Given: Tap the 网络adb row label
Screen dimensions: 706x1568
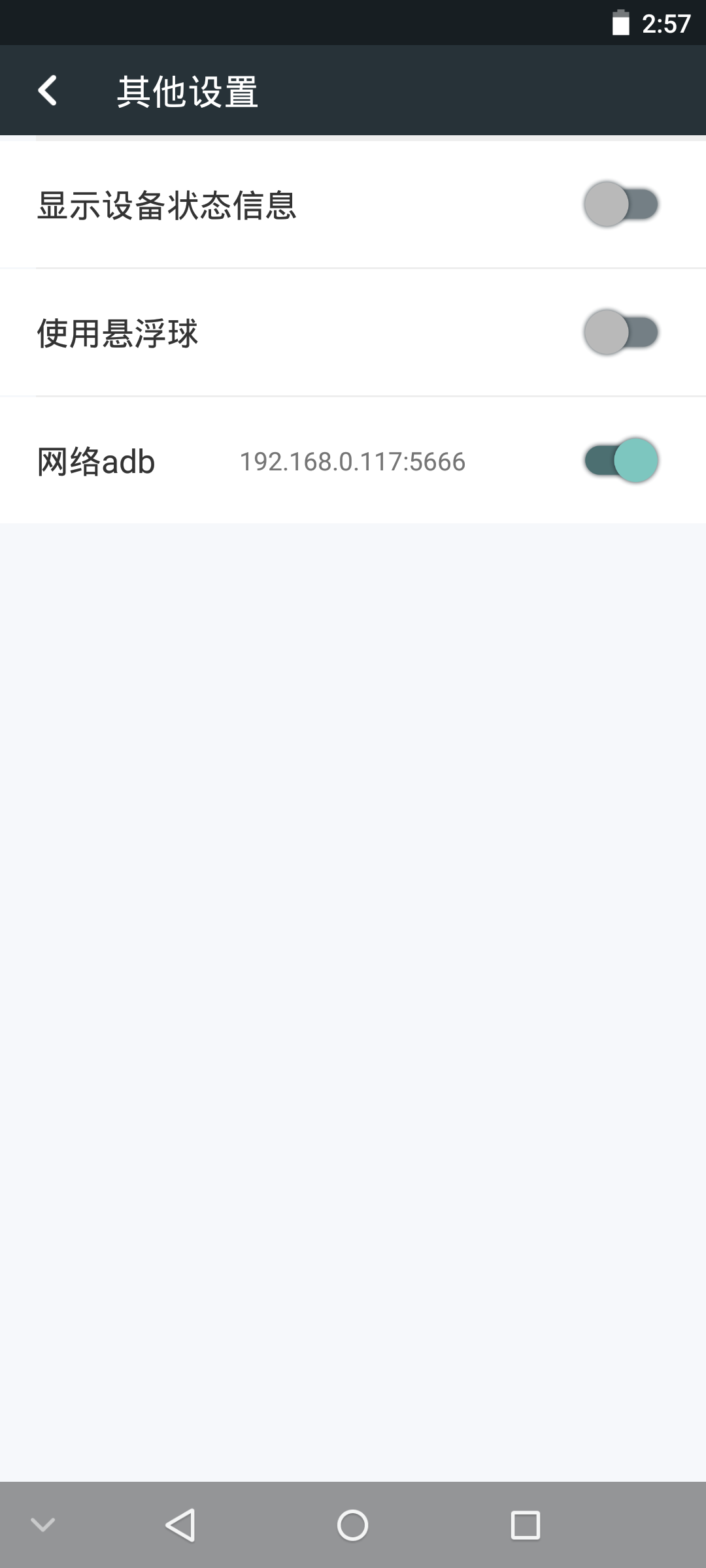Looking at the screenshot, I should point(95,462).
